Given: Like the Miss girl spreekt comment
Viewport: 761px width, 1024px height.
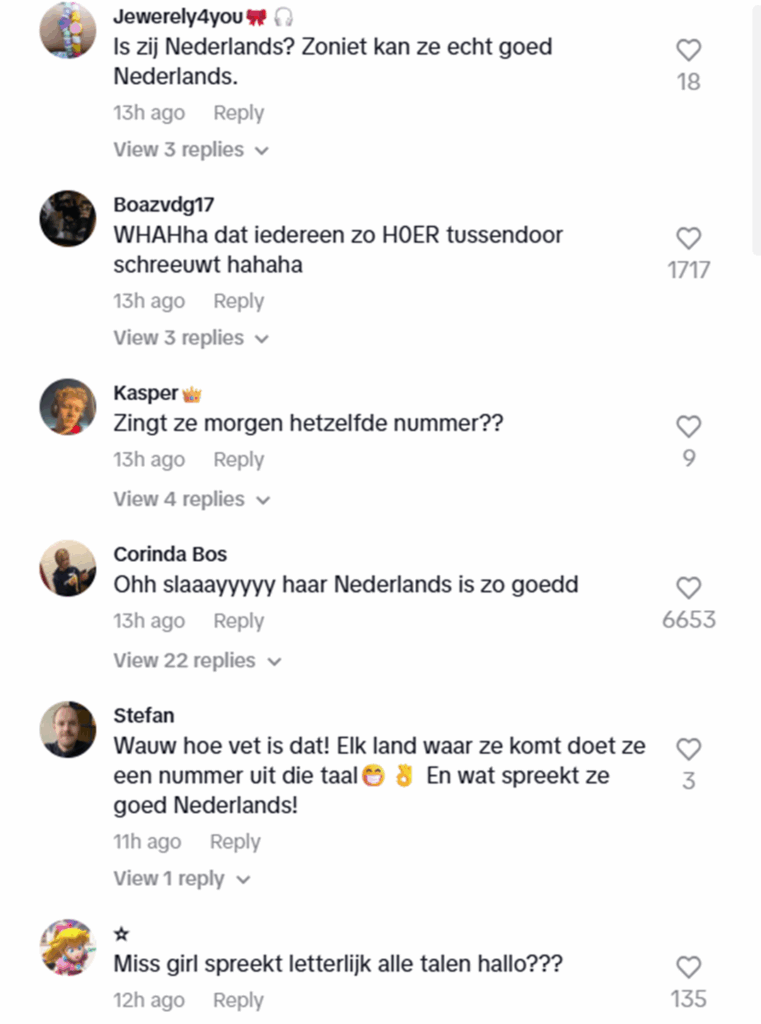Looking at the screenshot, I should pos(689,967).
